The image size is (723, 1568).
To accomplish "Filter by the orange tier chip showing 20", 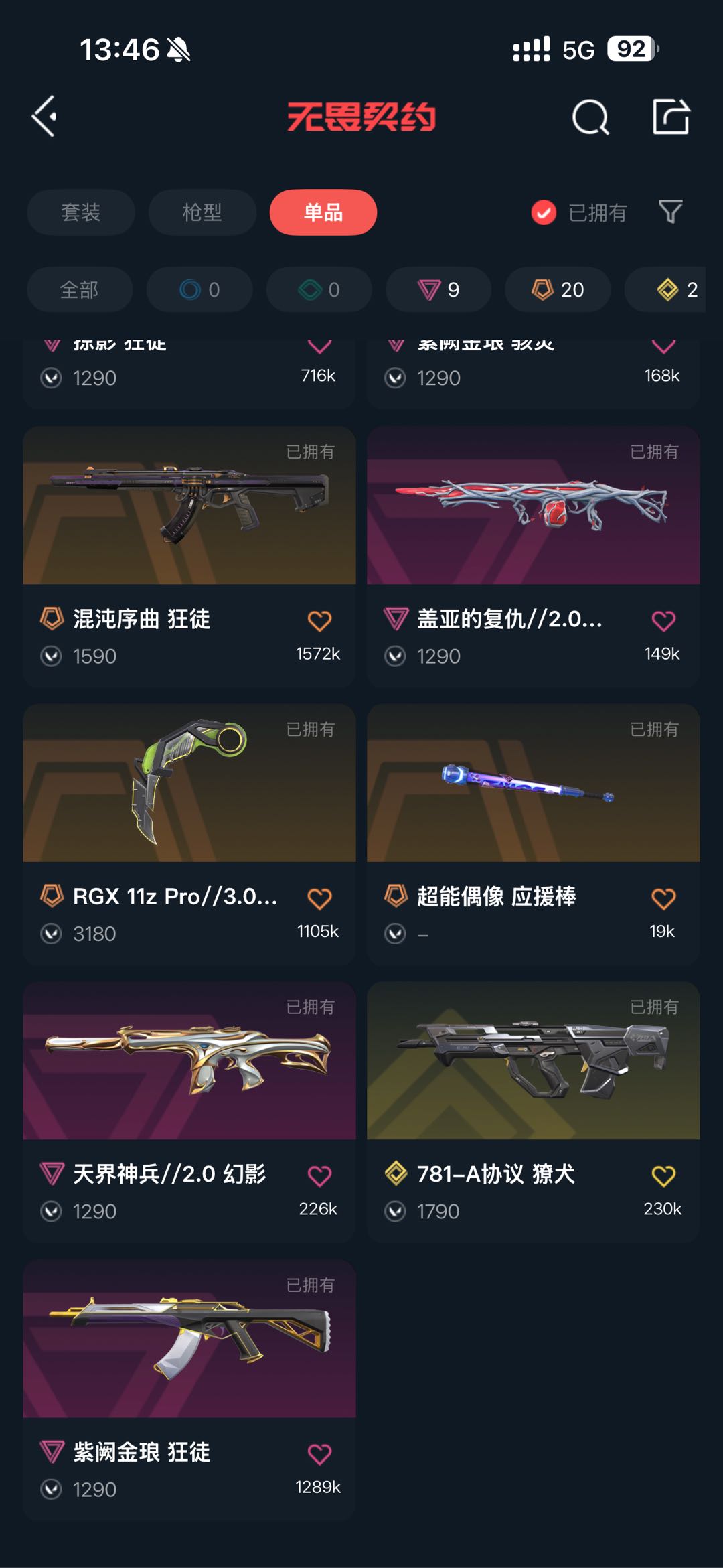I will coord(558,289).
